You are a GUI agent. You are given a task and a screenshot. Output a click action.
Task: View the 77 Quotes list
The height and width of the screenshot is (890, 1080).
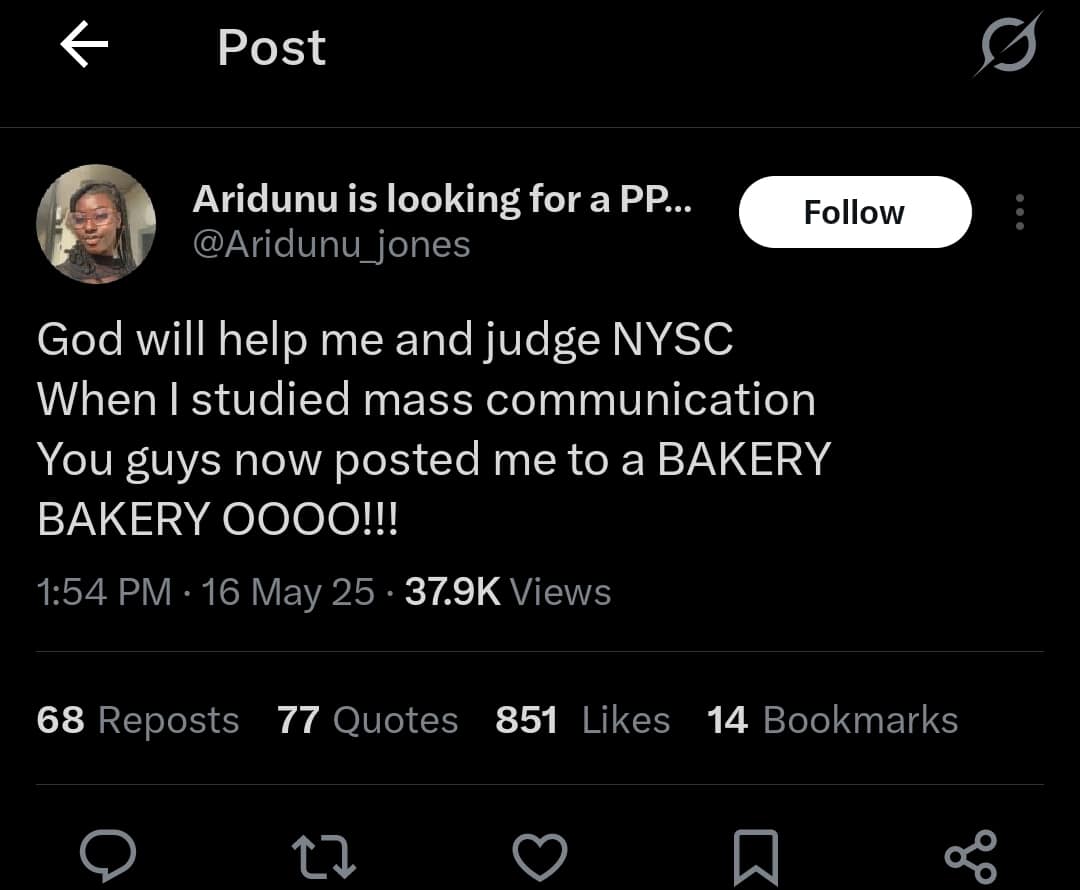click(367, 720)
